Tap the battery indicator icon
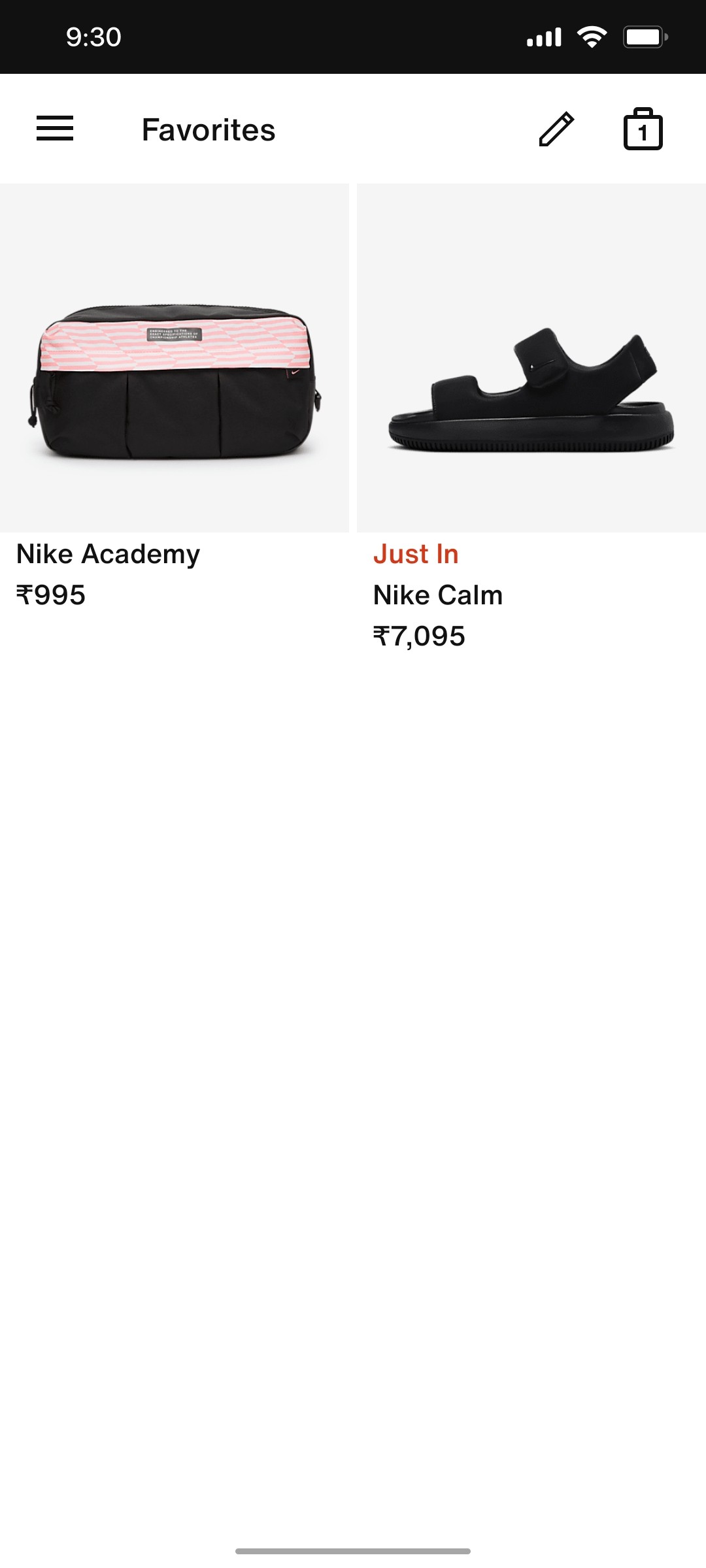 pos(643,37)
